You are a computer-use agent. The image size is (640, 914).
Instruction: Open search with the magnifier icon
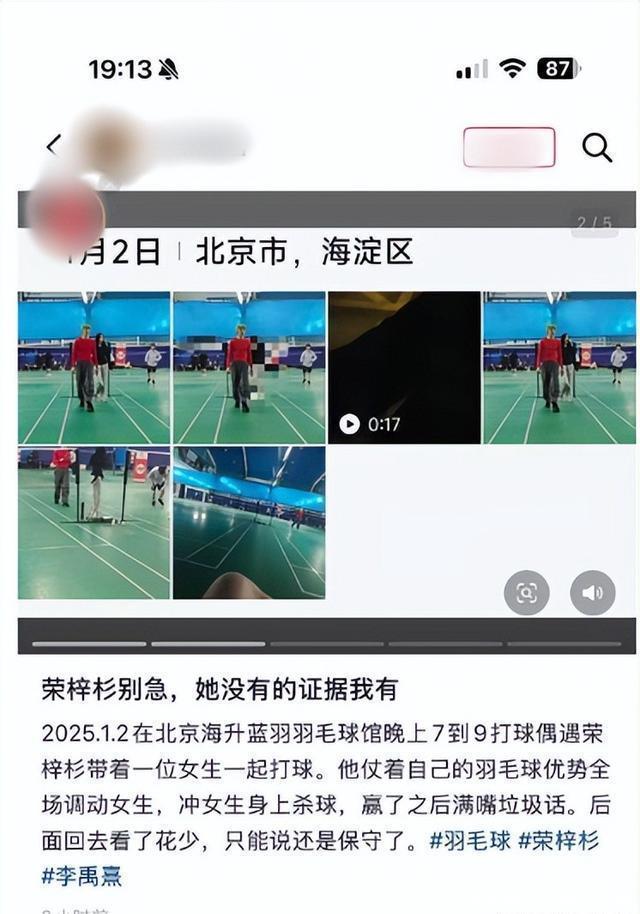[x=597, y=148]
